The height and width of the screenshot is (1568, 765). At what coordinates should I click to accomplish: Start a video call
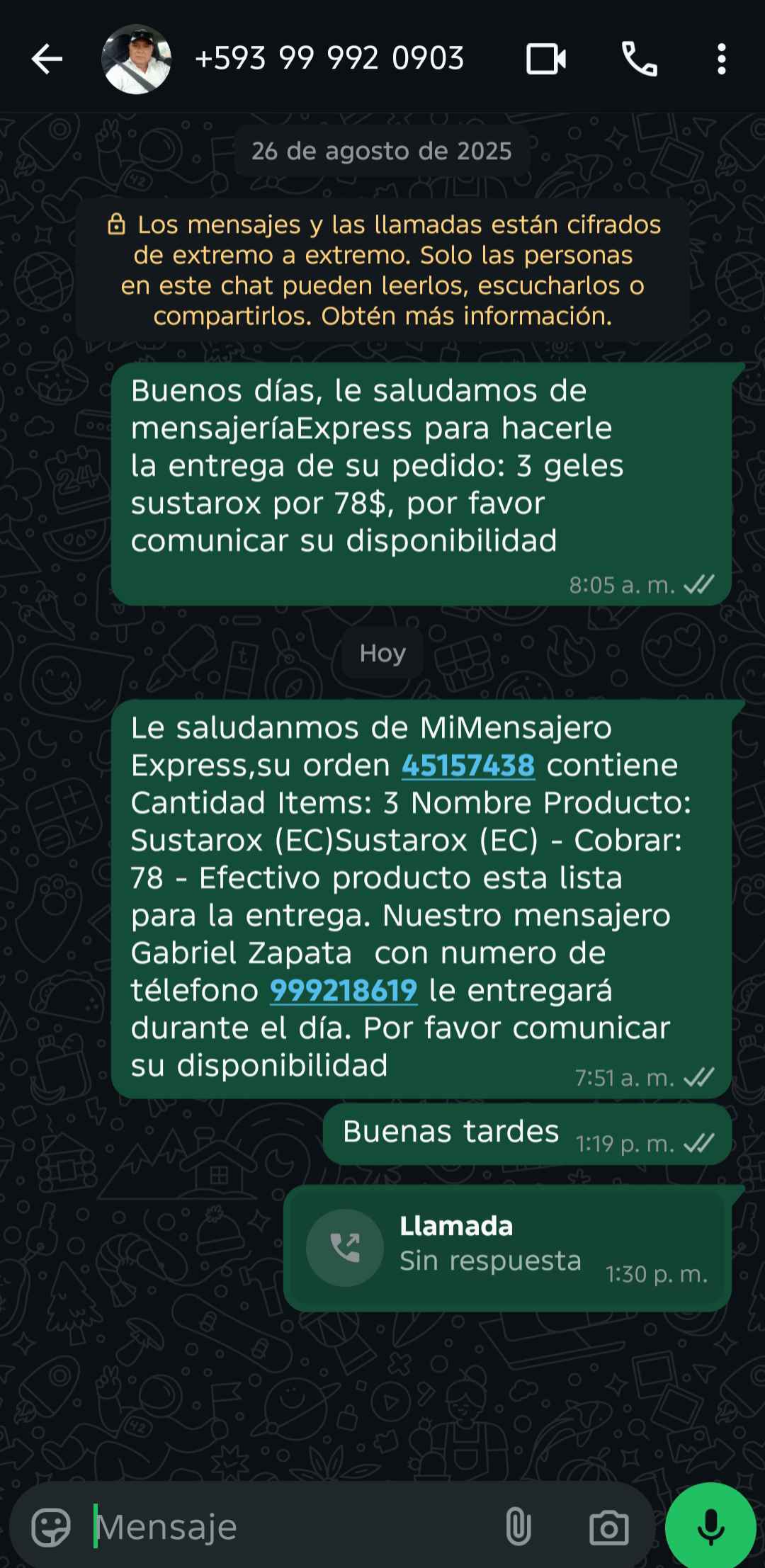tap(545, 59)
